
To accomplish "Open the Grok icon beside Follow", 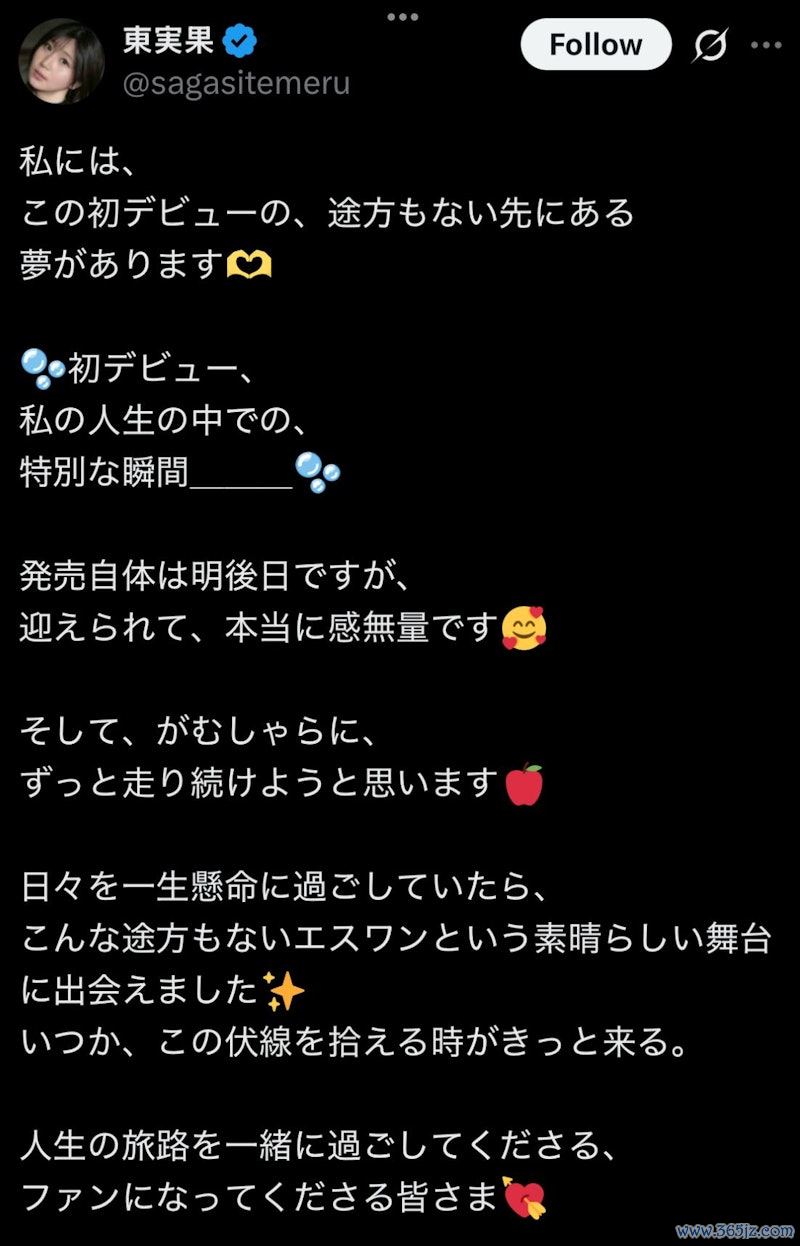I will [710, 45].
